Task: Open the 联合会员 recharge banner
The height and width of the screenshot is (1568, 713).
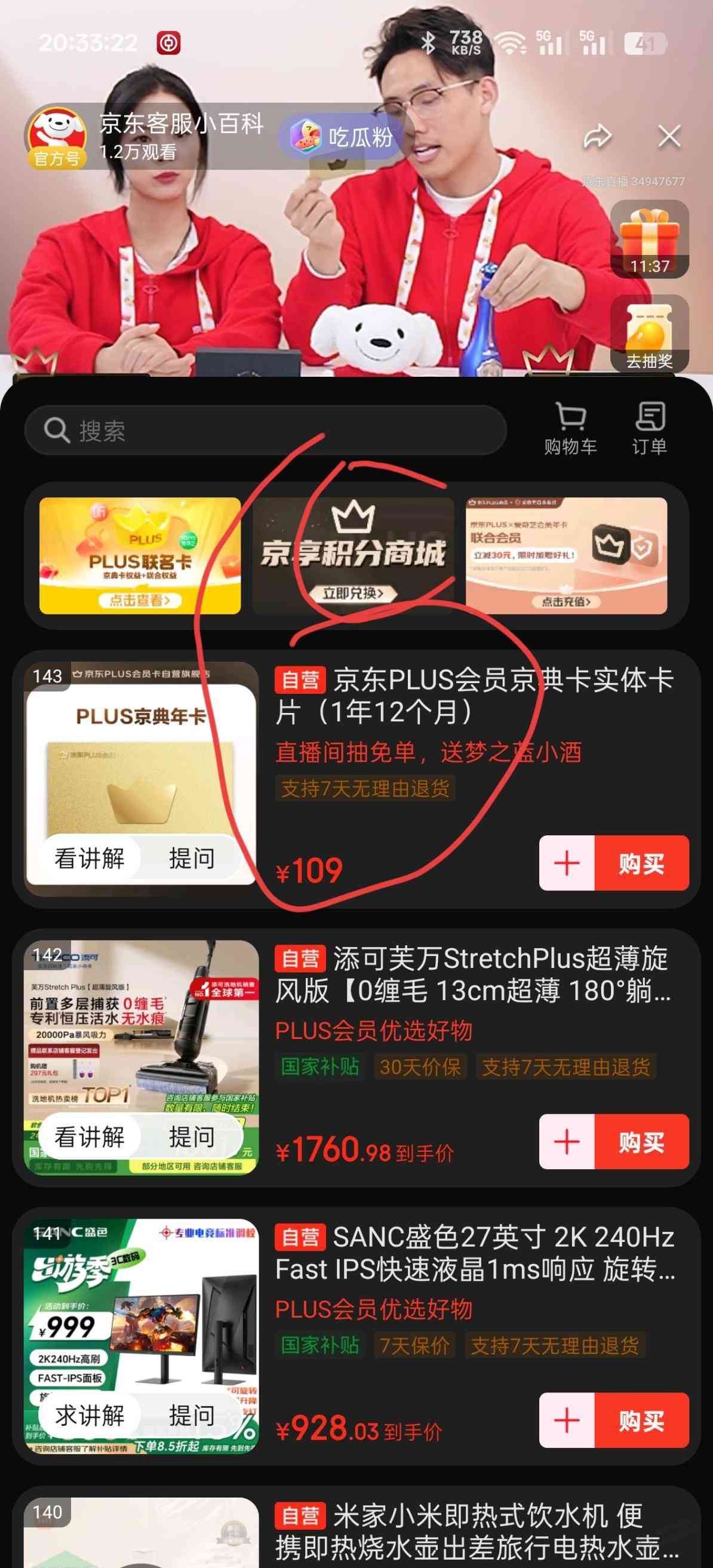Action: coord(566,555)
